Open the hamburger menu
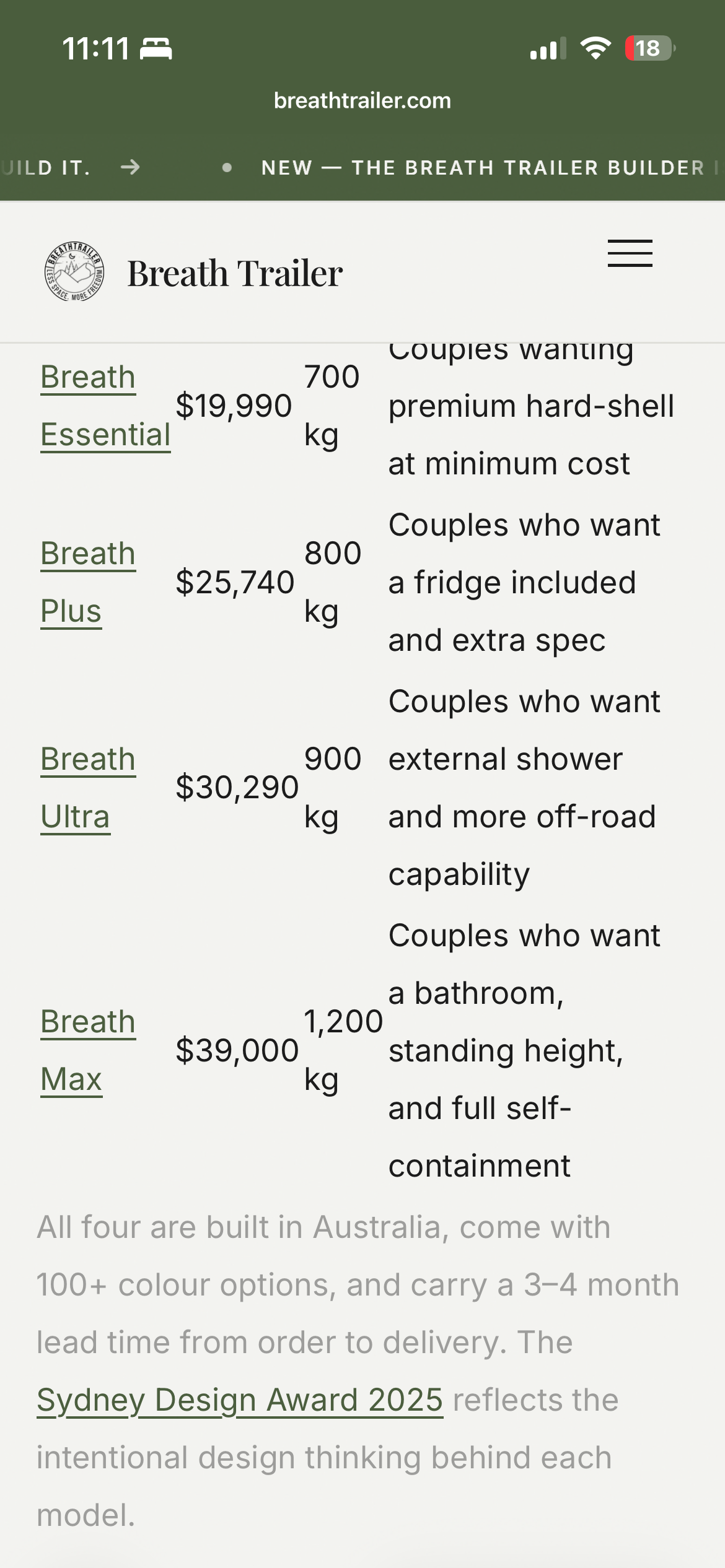Viewport: 725px width, 1568px height. click(x=630, y=253)
